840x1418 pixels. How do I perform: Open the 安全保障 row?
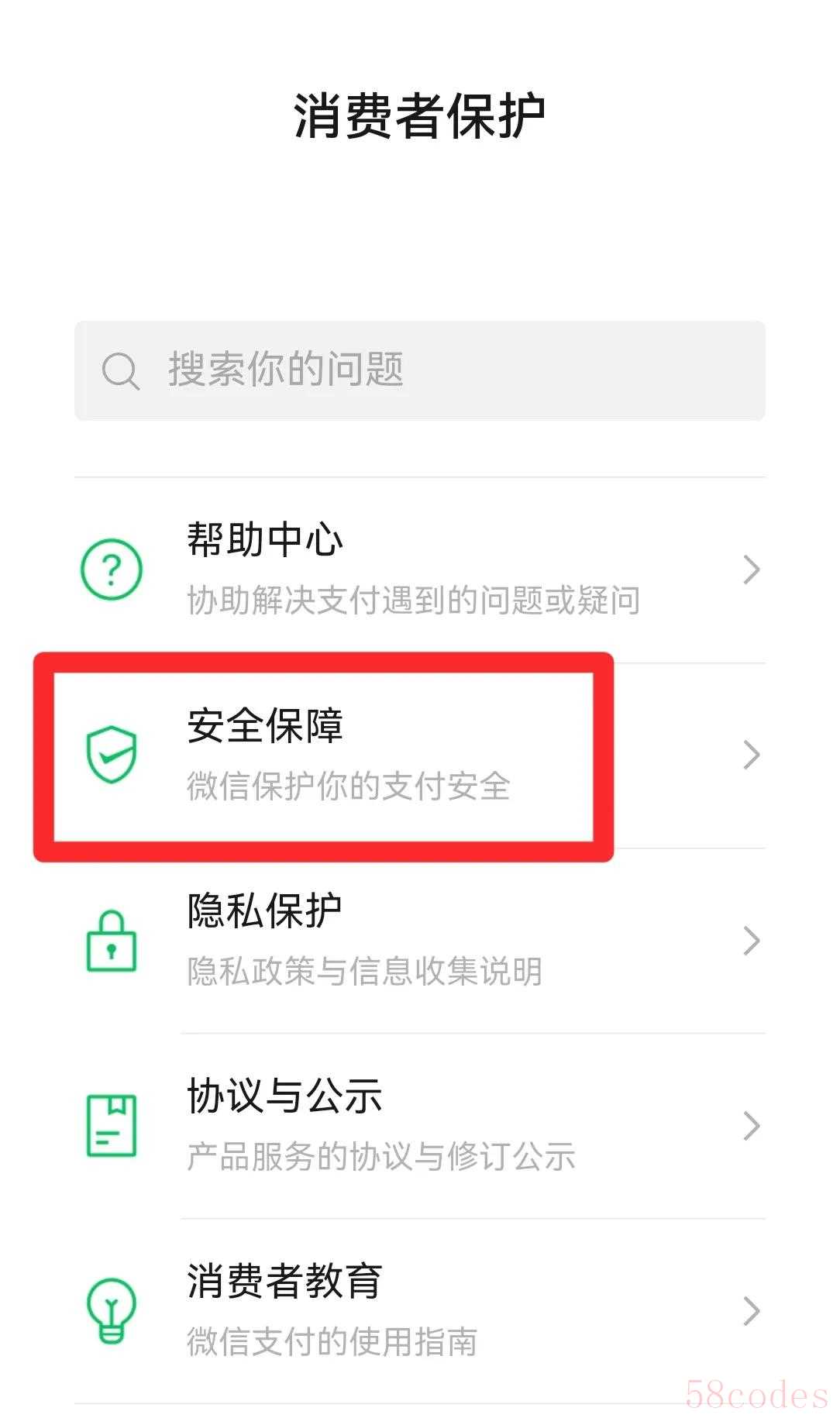[x=419, y=755]
